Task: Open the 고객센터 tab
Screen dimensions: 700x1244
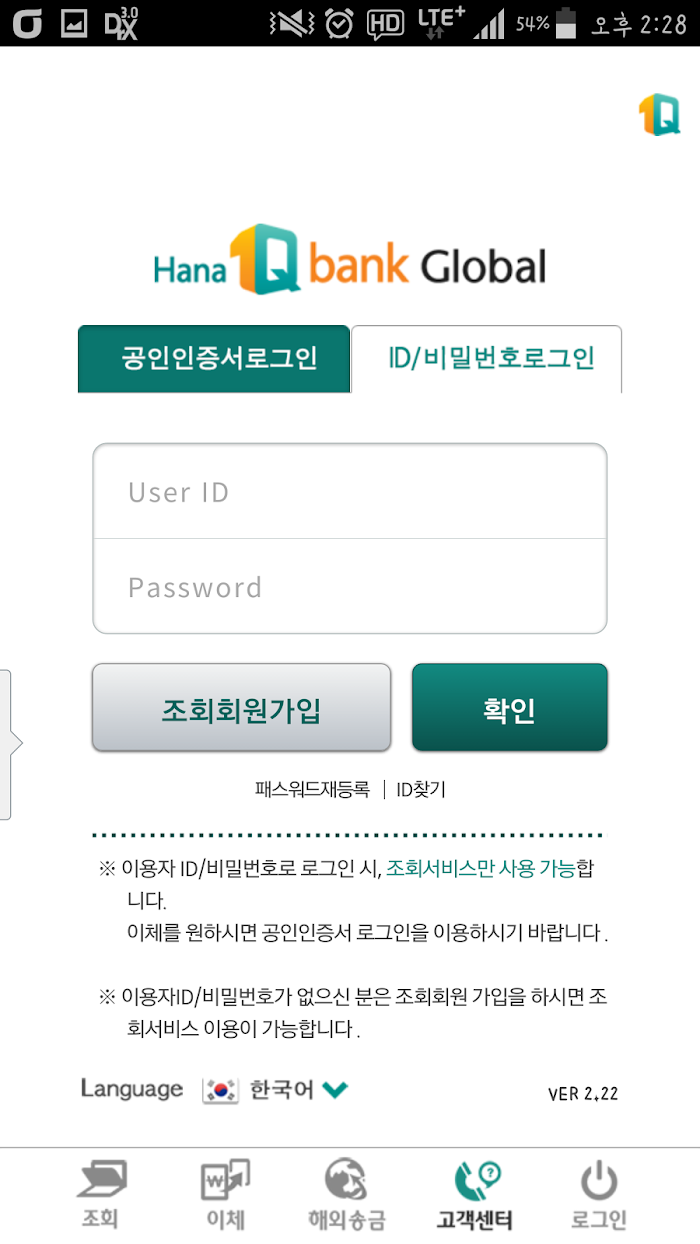Action: pos(474,1195)
